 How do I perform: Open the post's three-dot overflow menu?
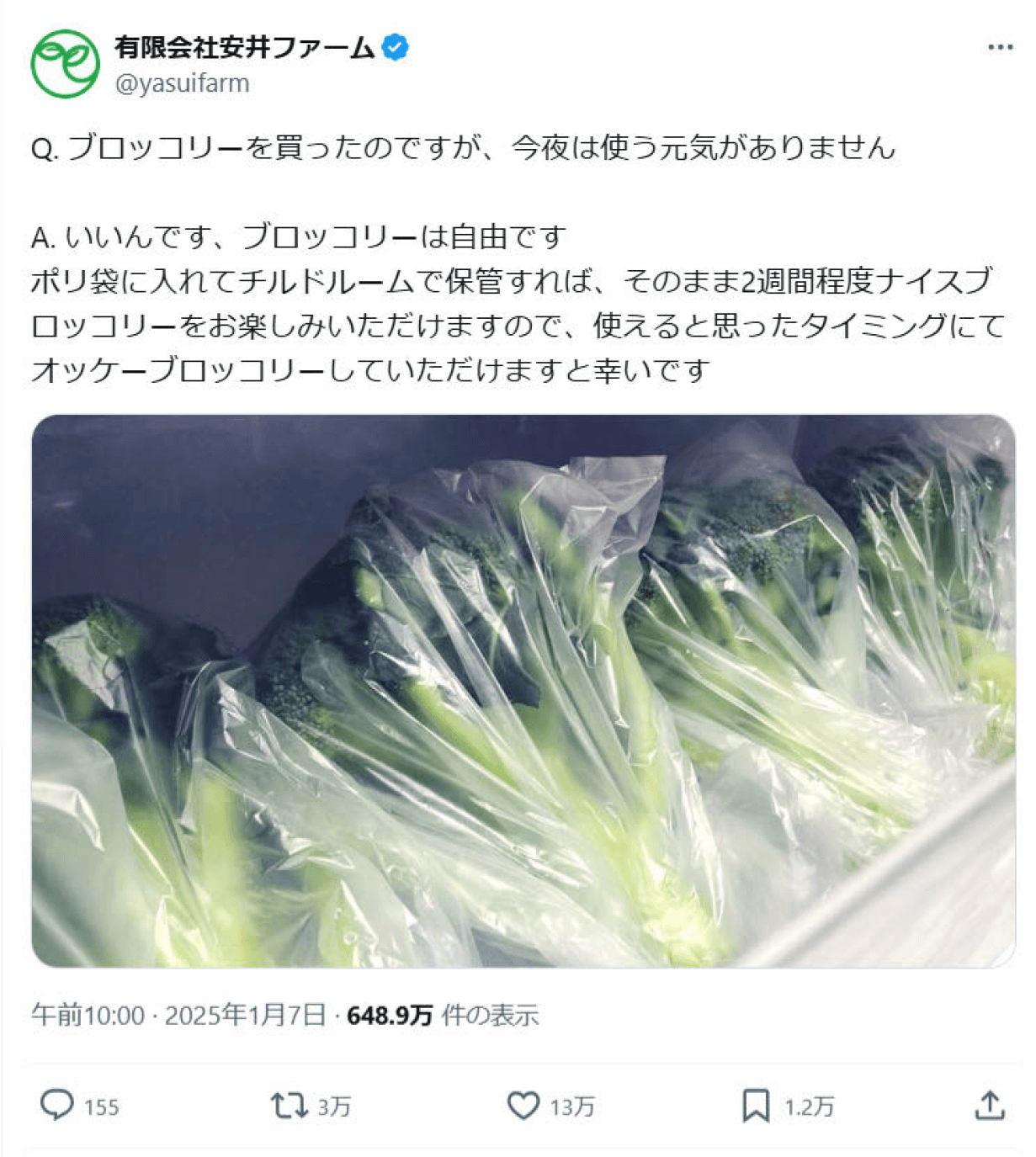1000,47
